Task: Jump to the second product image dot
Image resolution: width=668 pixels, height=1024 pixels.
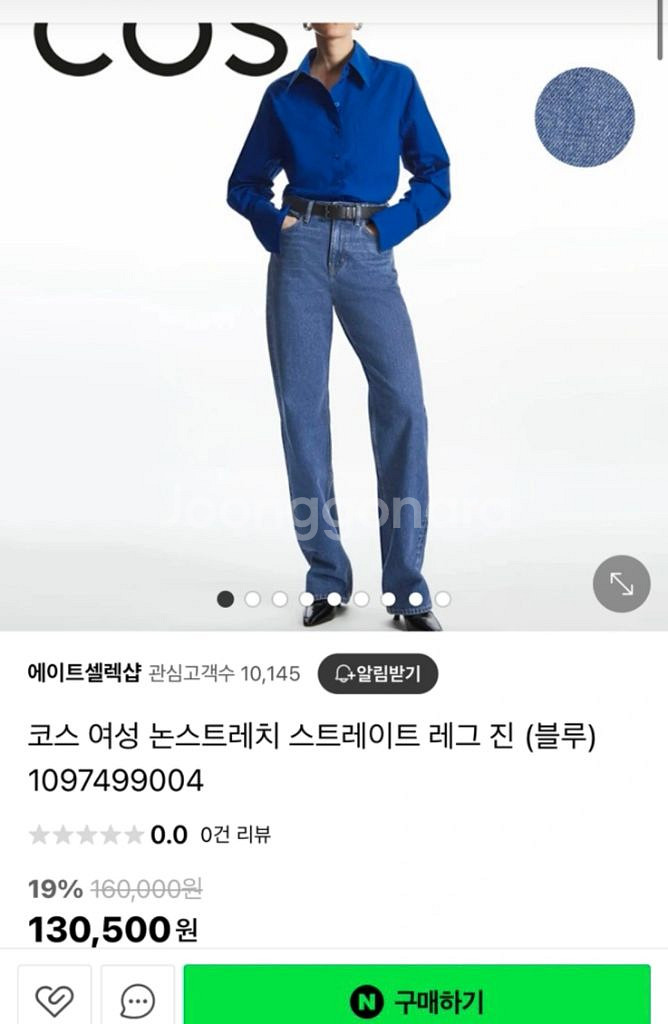Action: (x=253, y=599)
